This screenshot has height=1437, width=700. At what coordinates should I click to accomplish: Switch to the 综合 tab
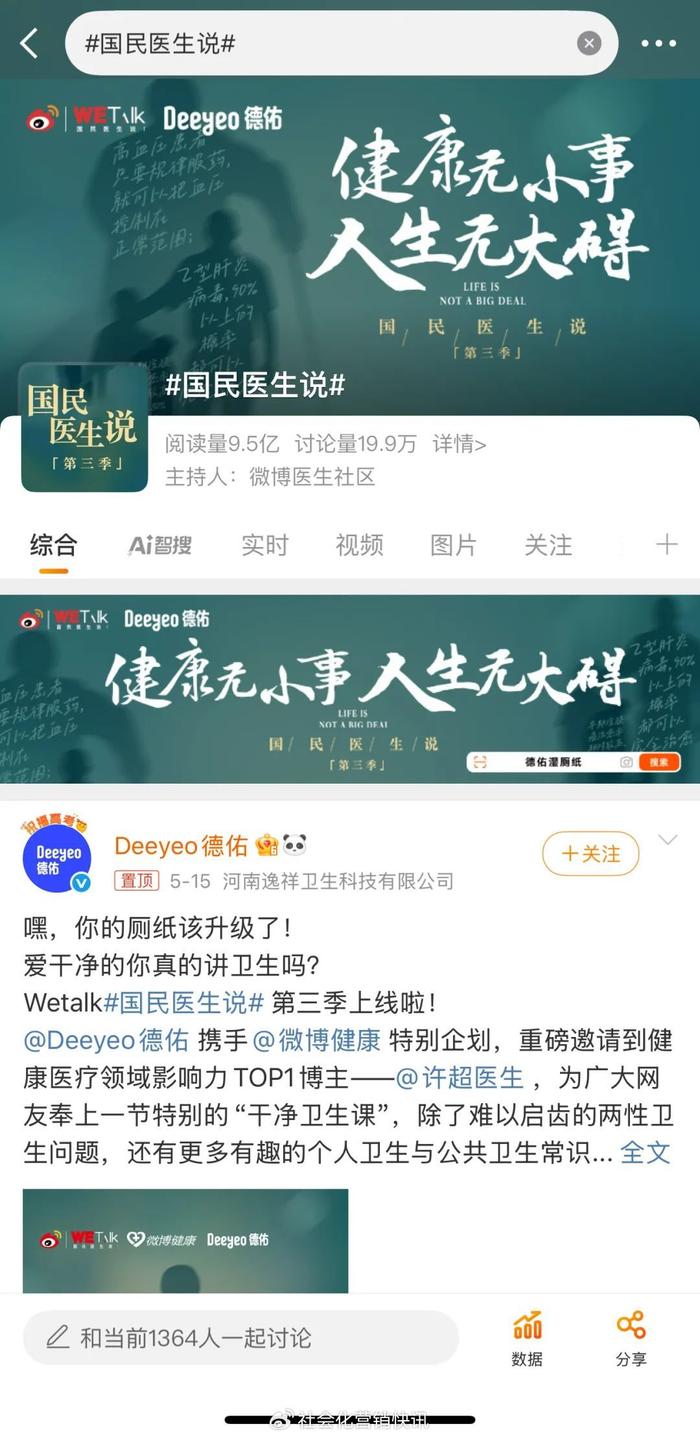53,545
